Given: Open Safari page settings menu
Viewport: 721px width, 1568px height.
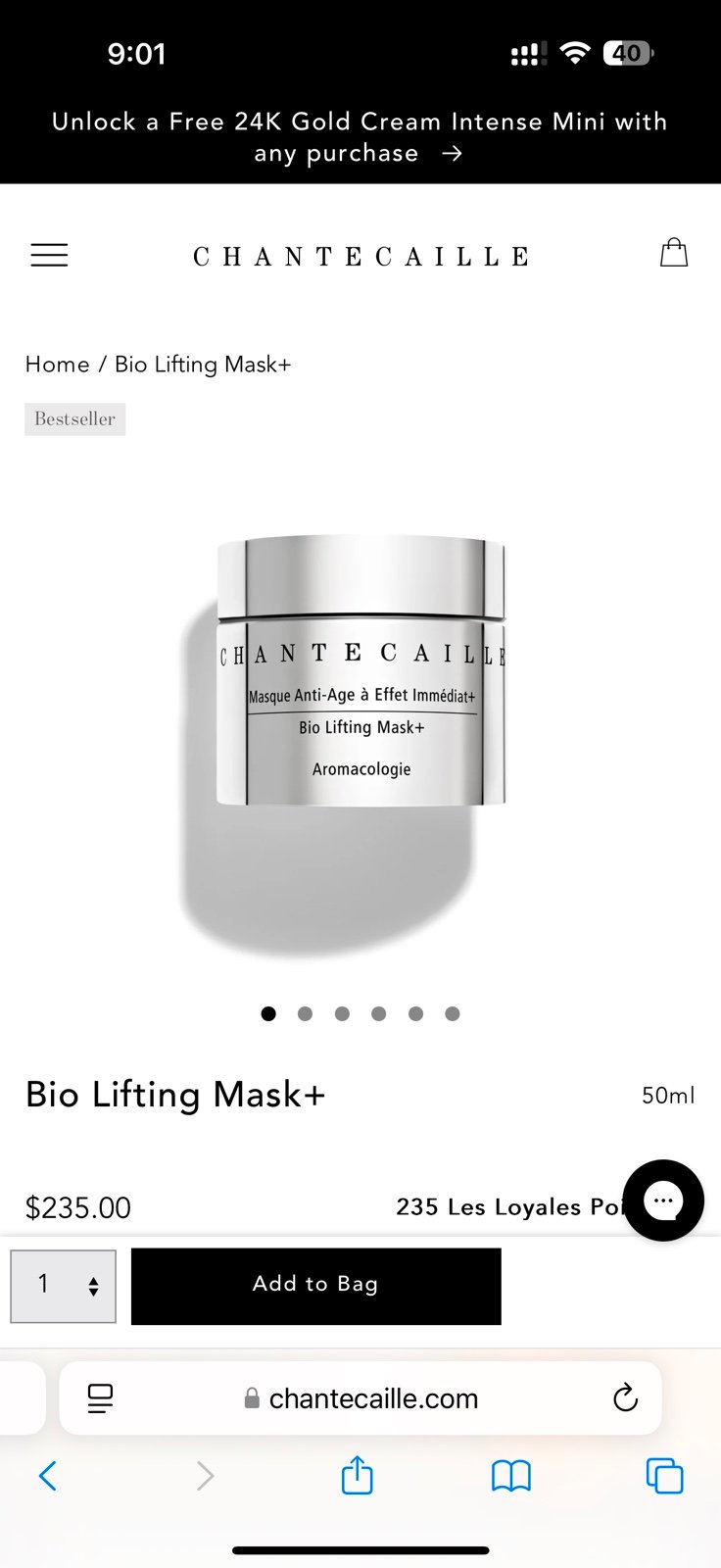Looking at the screenshot, I should coord(100,1398).
